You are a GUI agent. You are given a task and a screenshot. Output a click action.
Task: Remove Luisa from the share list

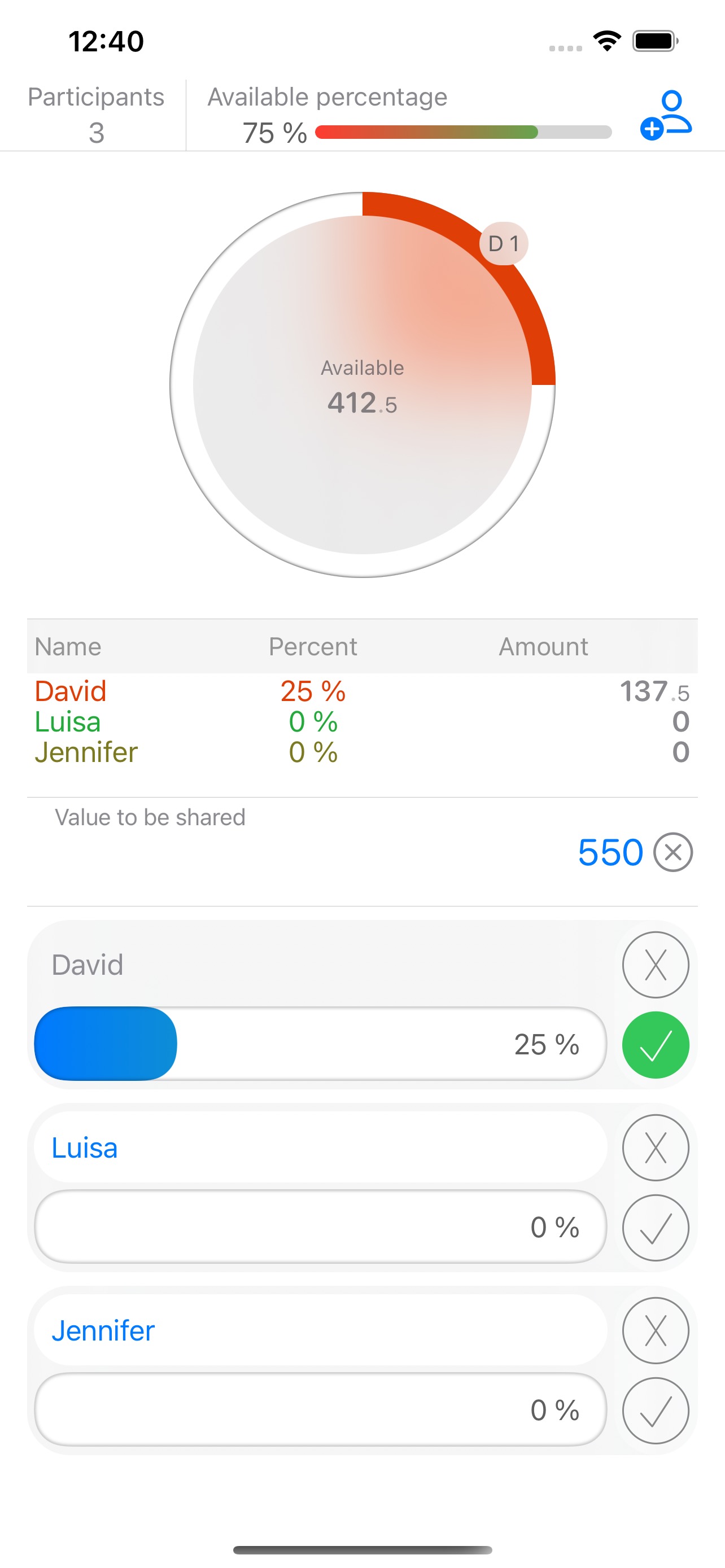(655, 1147)
